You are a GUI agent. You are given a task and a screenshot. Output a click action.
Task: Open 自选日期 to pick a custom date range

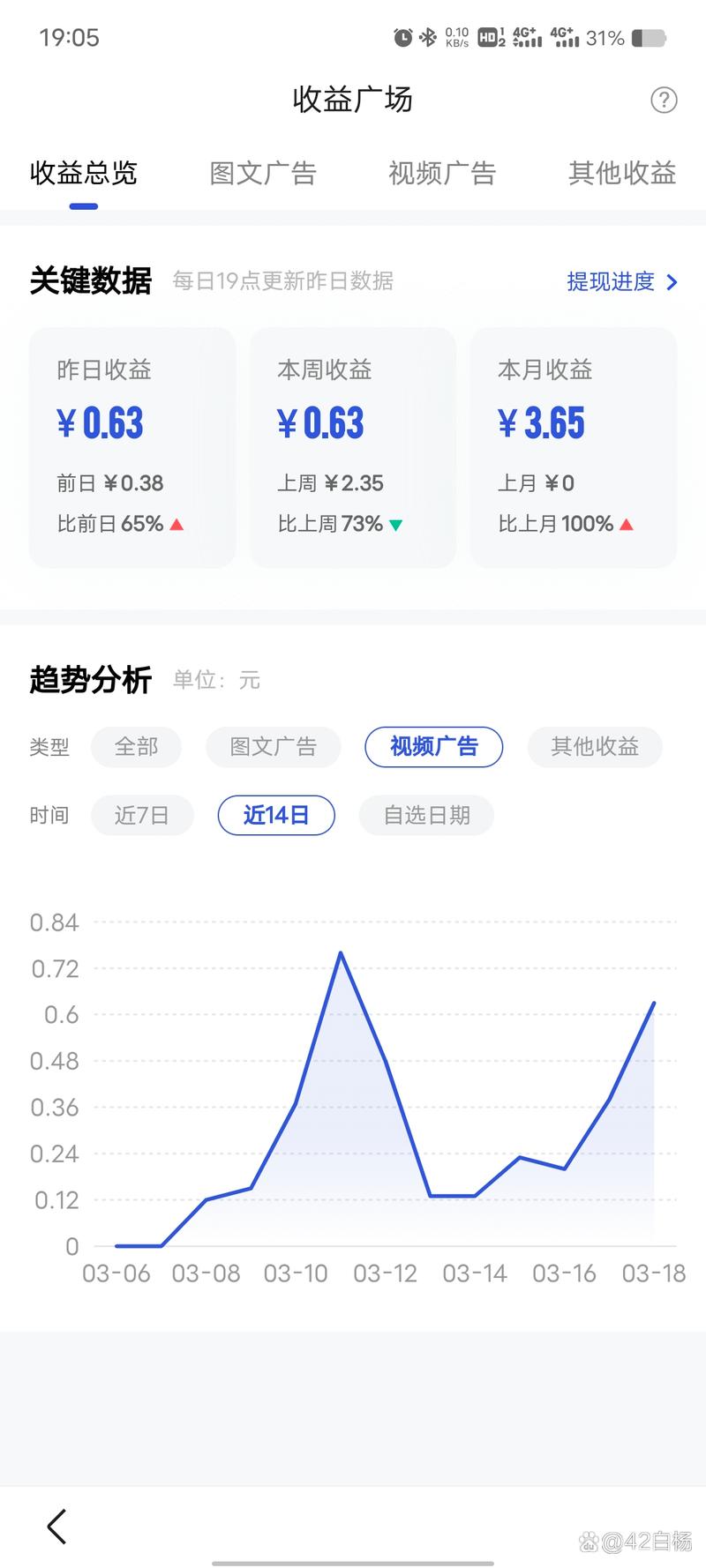pyautogui.click(x=426, y=815)
